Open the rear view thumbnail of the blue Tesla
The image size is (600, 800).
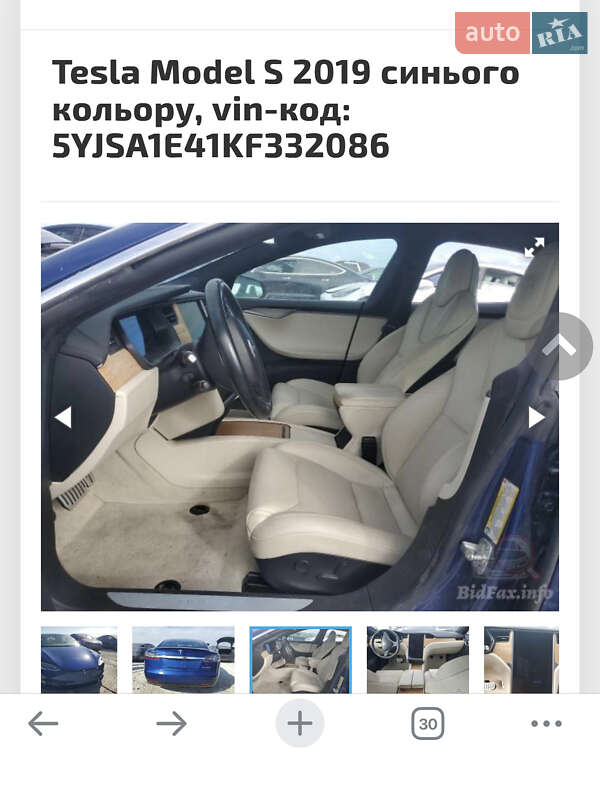point(183,660)
